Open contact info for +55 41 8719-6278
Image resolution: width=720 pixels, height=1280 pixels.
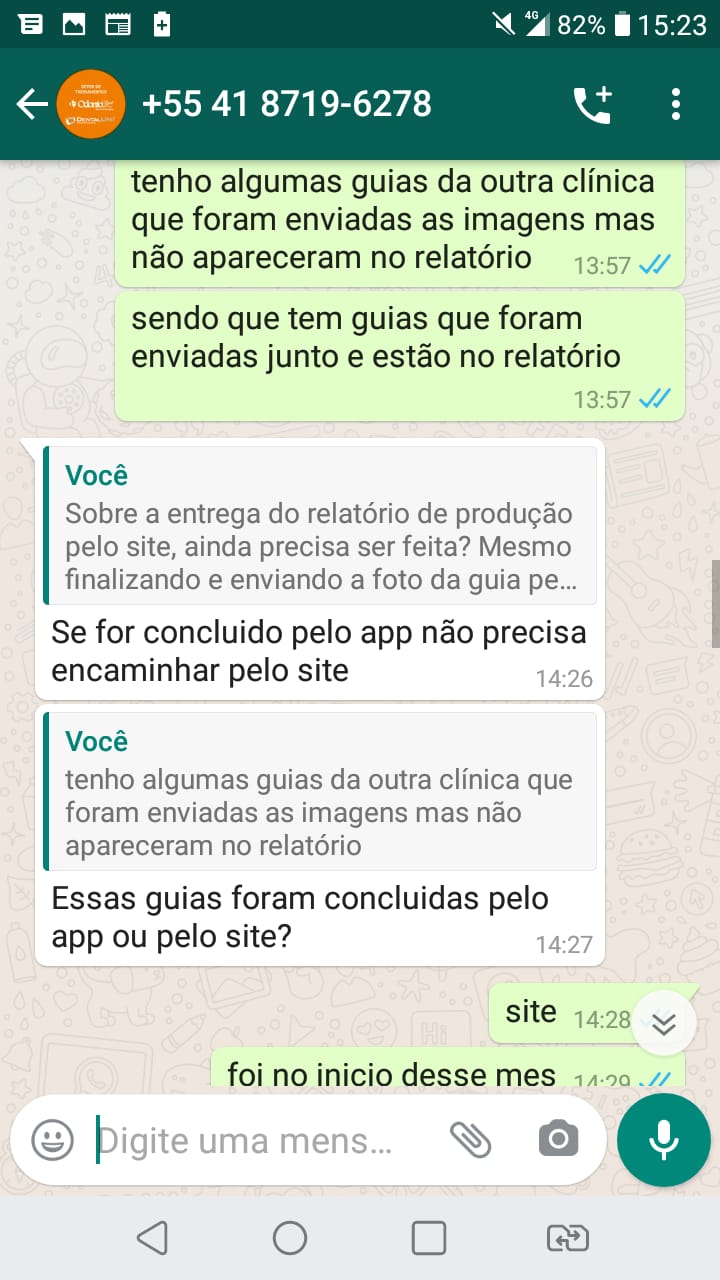coord(287,104)
